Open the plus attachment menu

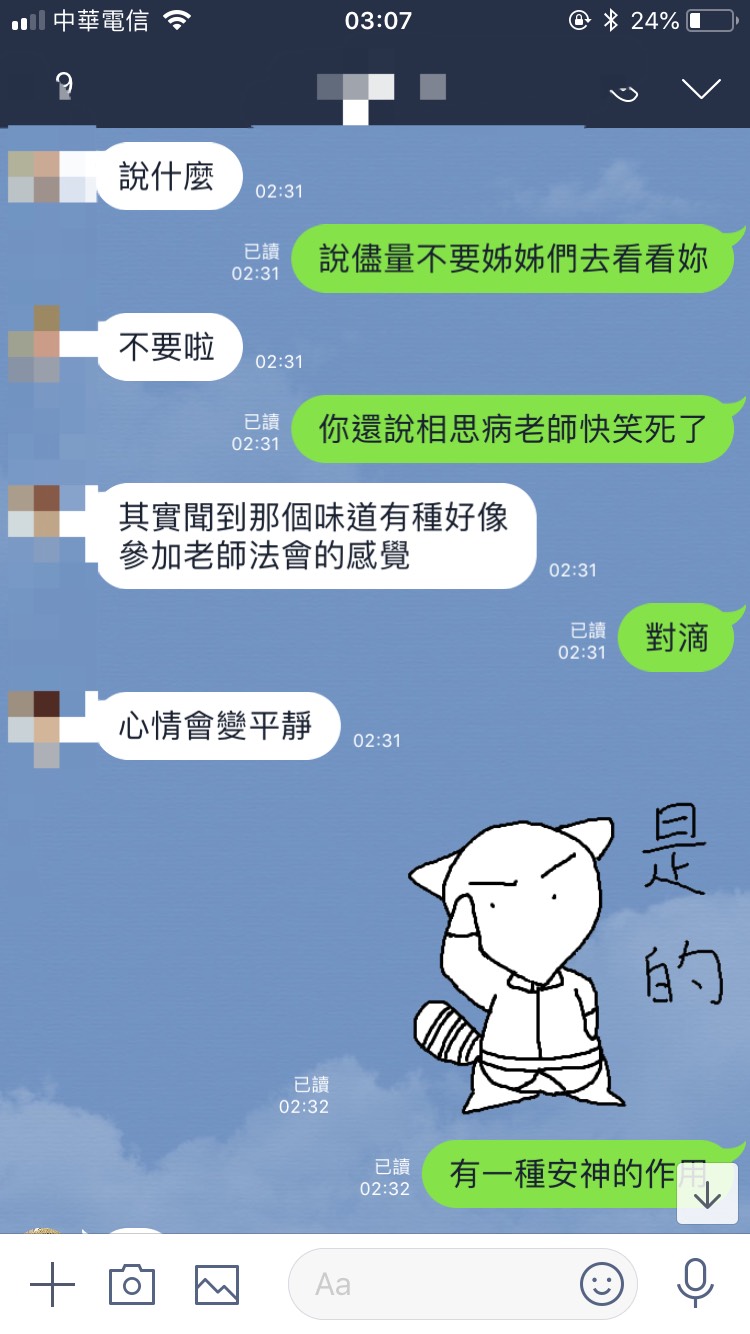click(52, 1284)
